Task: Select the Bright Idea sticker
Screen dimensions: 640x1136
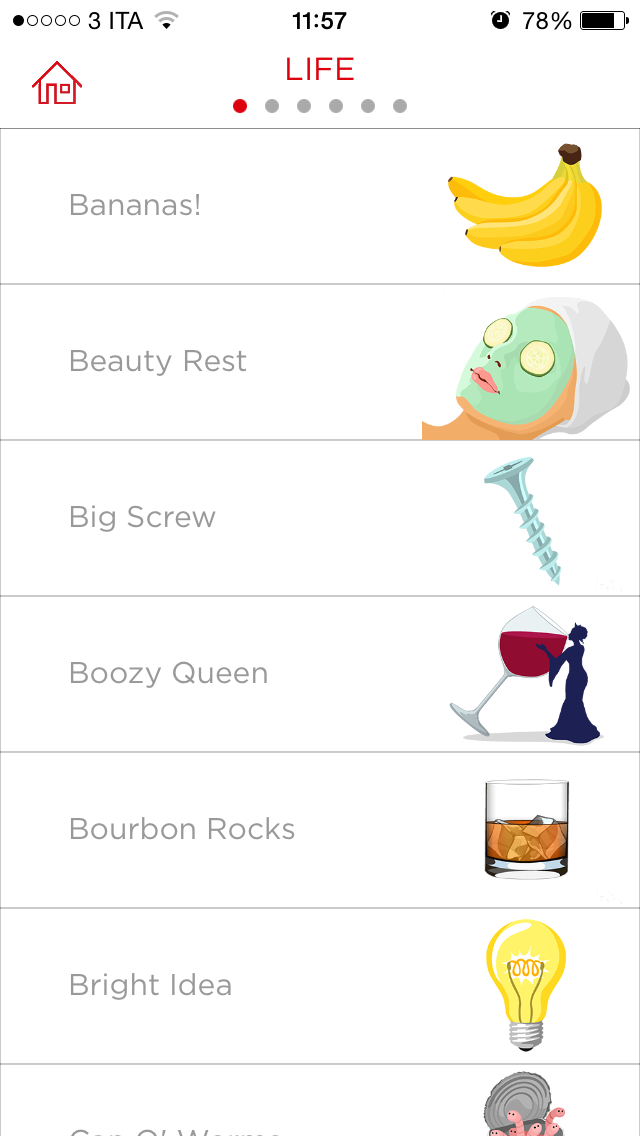Action: [x=320, y=986]
